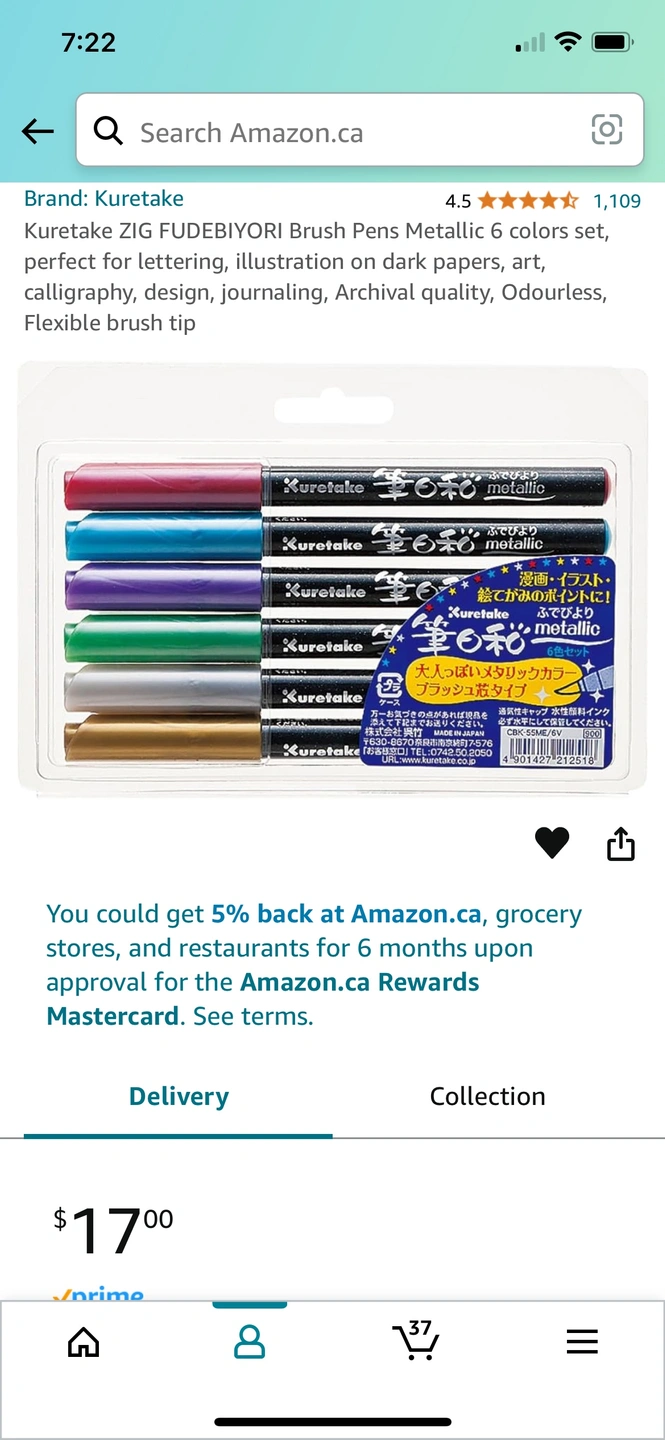Go to the Home tab

tap(83, 1342)
